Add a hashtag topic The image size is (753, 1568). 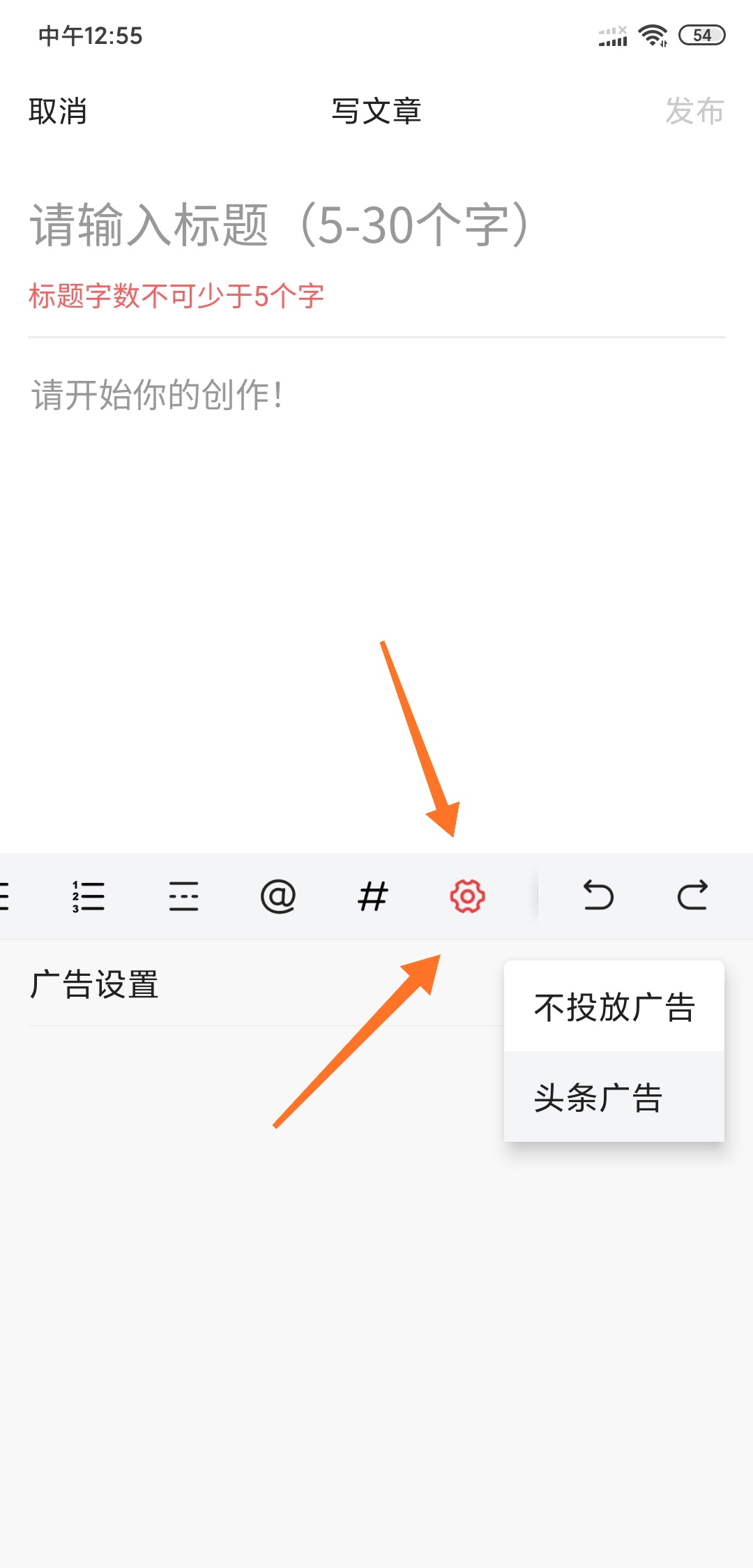[373, 896]
